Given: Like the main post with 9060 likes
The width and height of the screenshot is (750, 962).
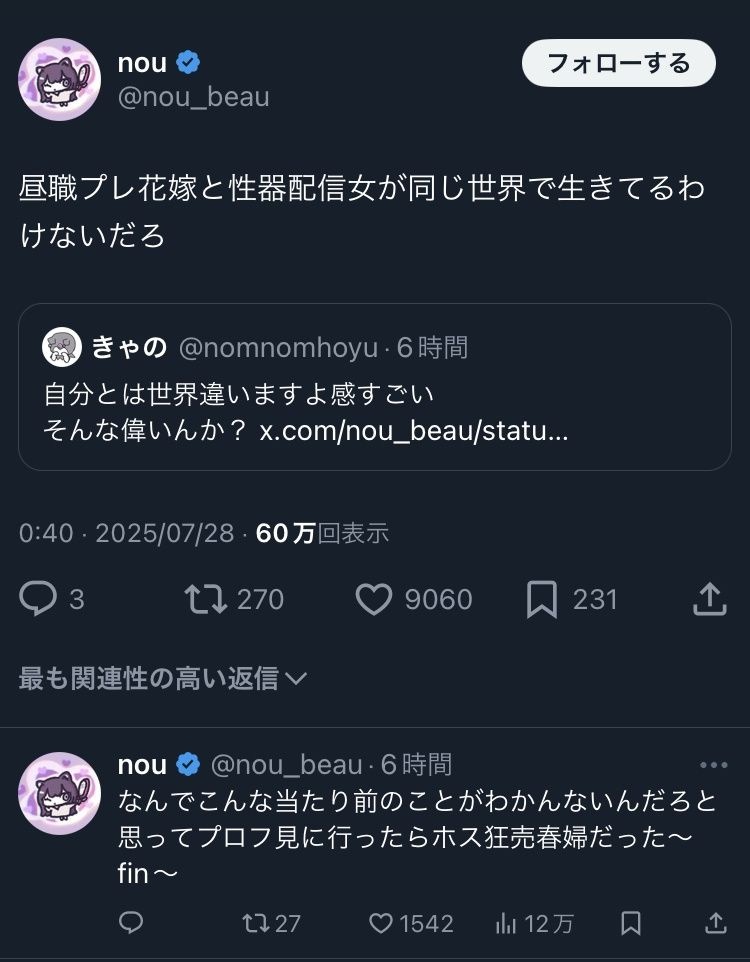Looking at the screenshot, I should pyautogui.click(x=374, y=599).
